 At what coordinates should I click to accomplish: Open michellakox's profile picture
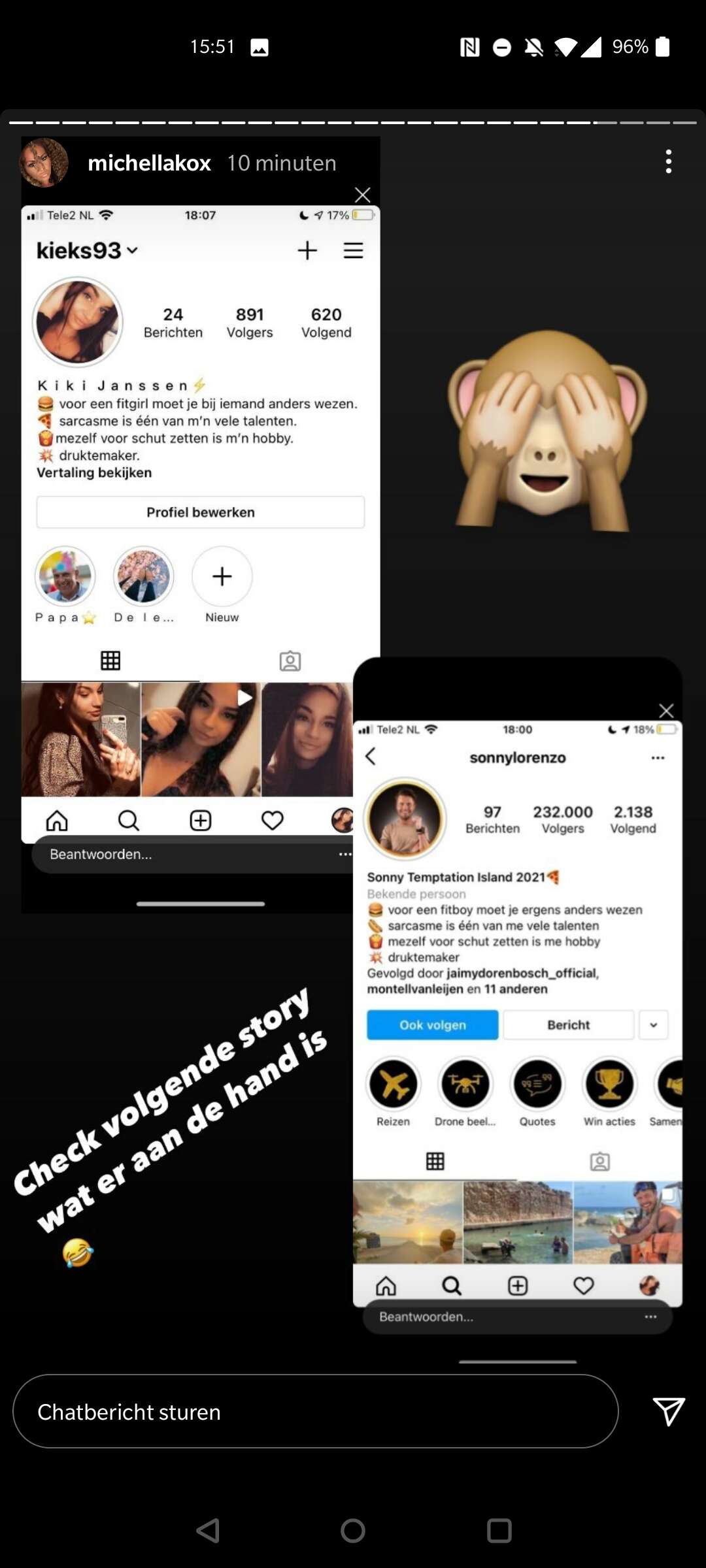(x=44, y=163)
